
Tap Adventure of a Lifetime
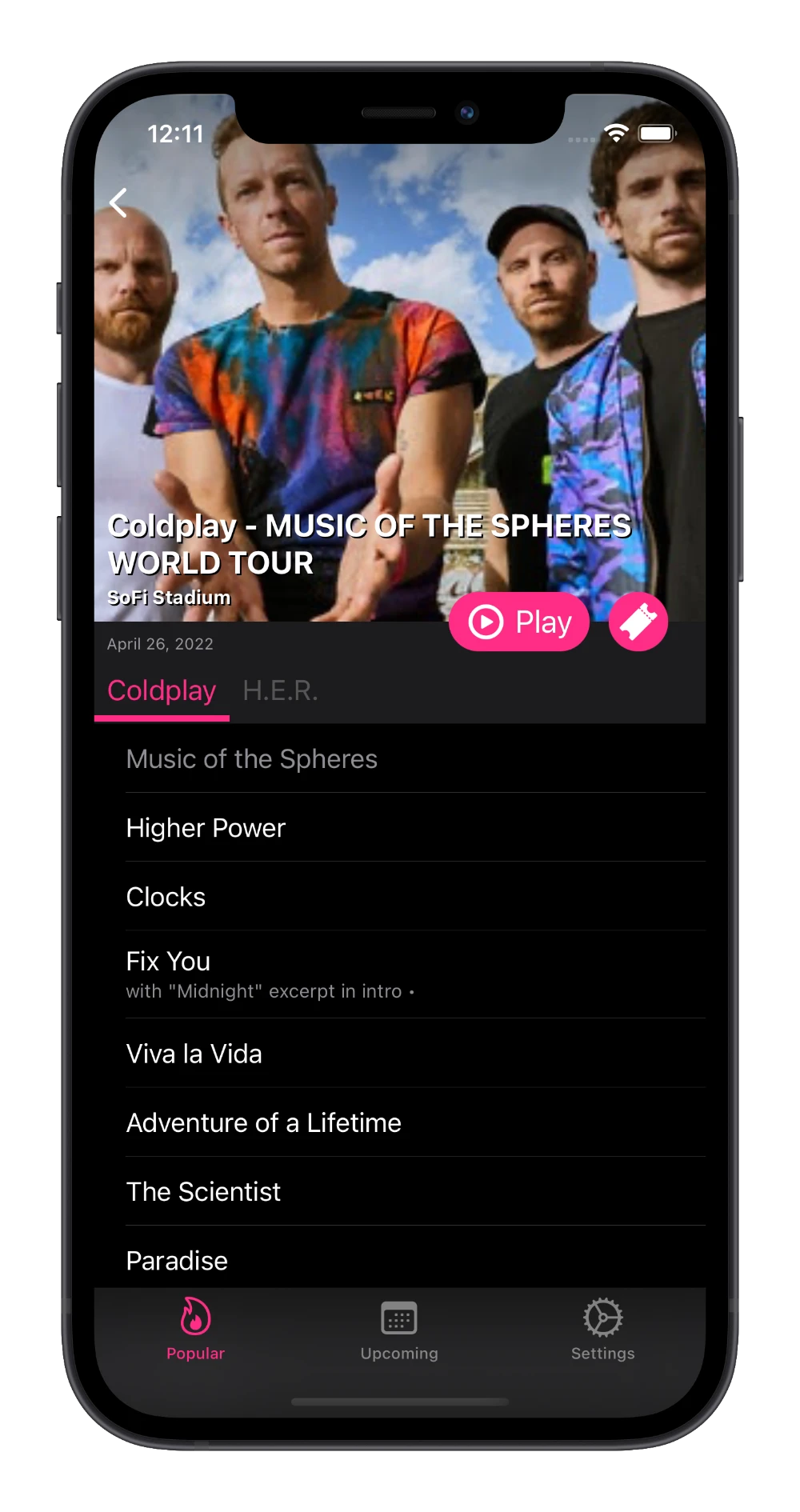tap(400, 1122)
